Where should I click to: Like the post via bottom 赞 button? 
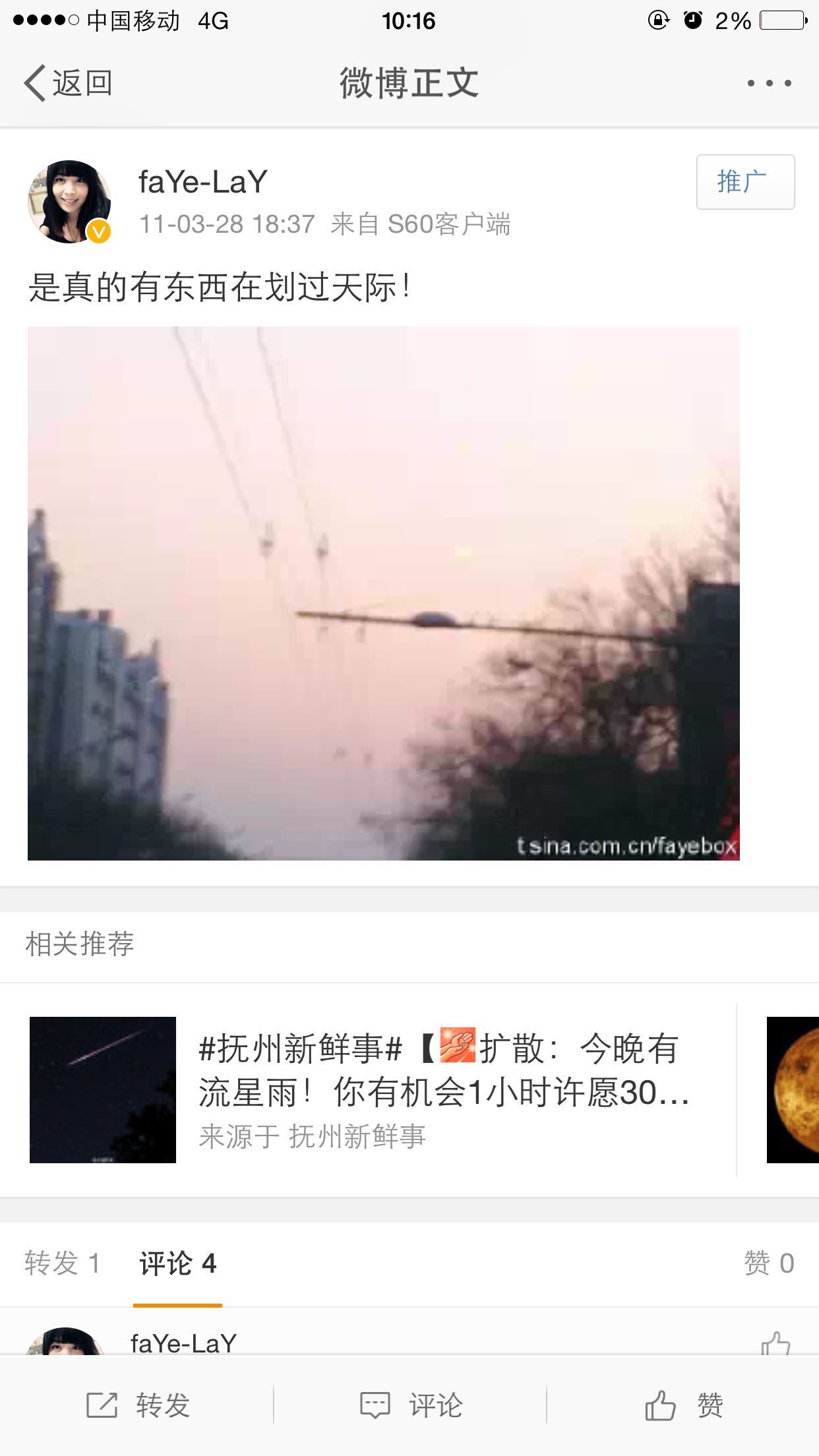pyautogui.click(x=683, y=1405)
